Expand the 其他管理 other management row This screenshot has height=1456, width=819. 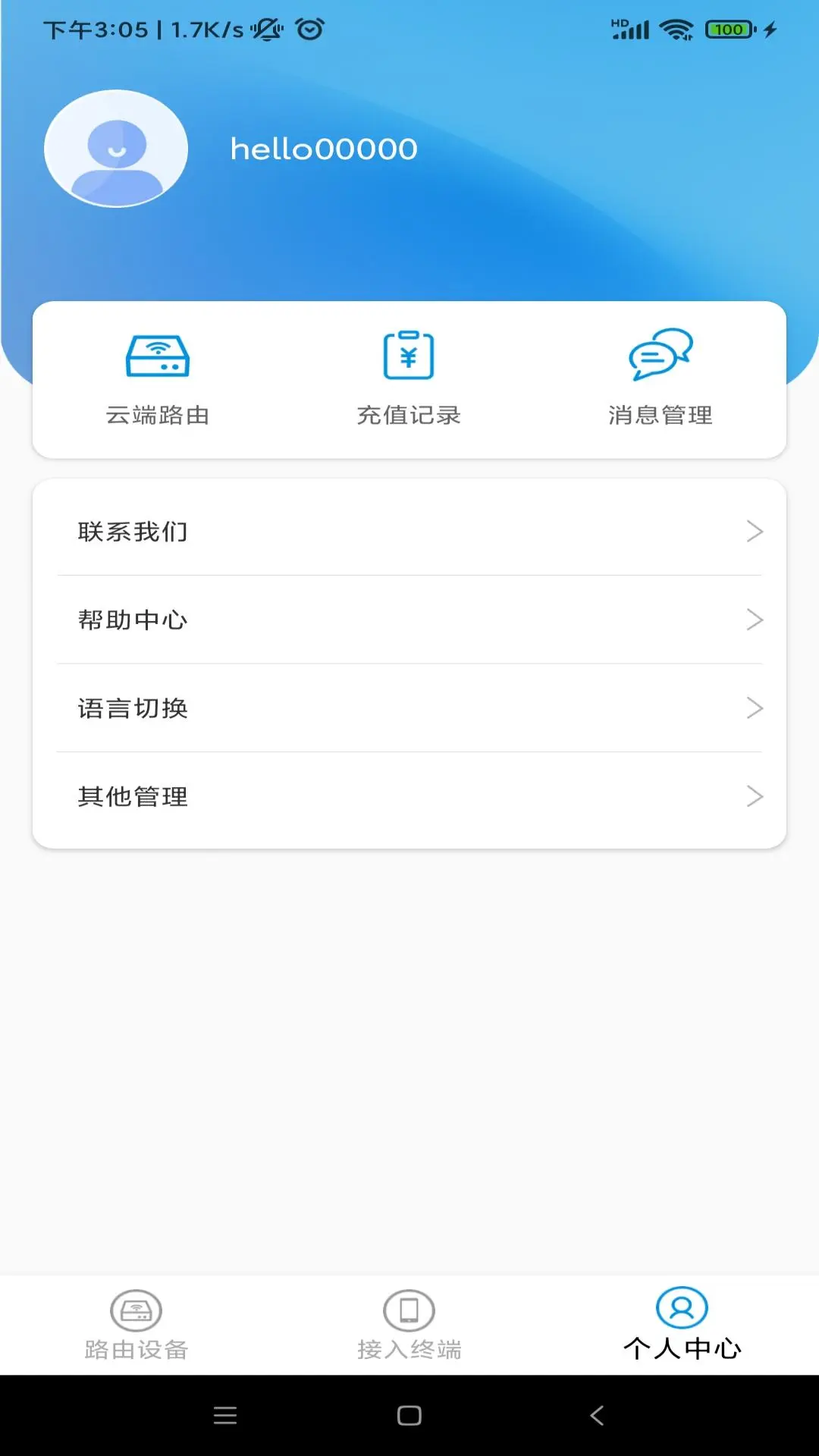point(409,796)
